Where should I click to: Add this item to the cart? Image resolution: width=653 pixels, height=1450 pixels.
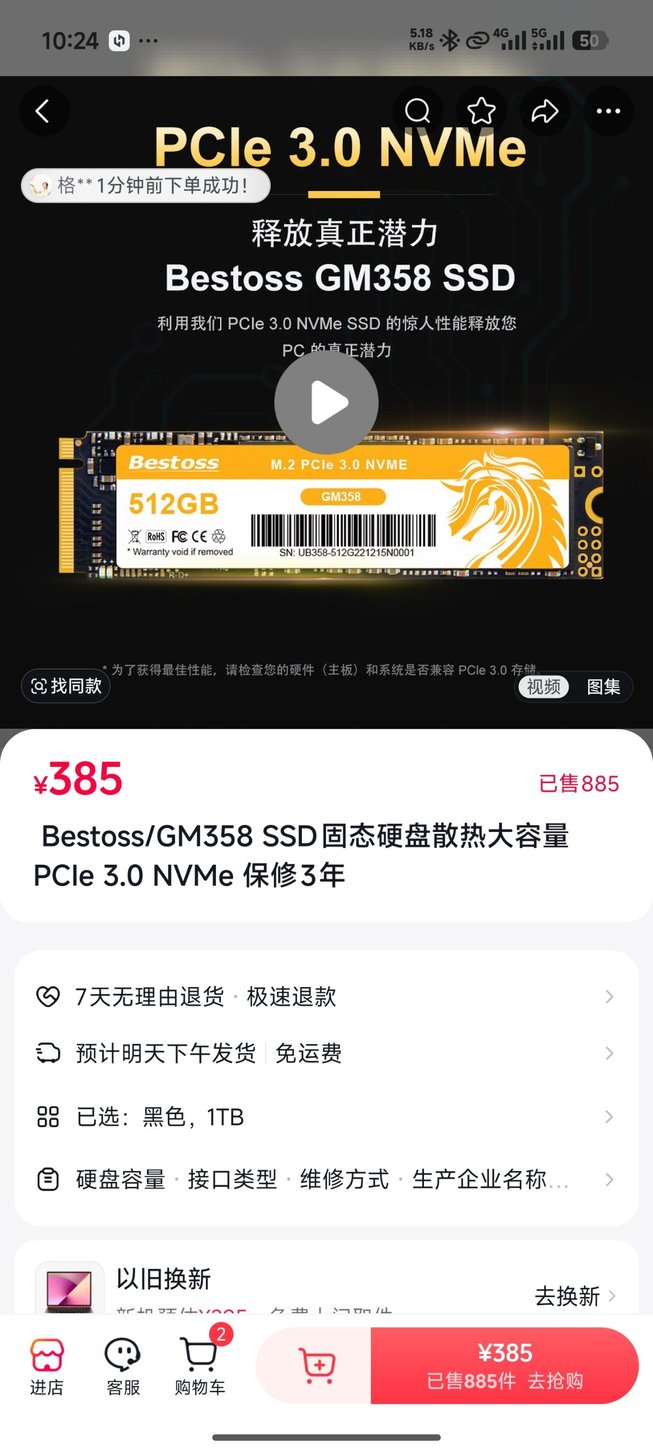click(316, 1366)
